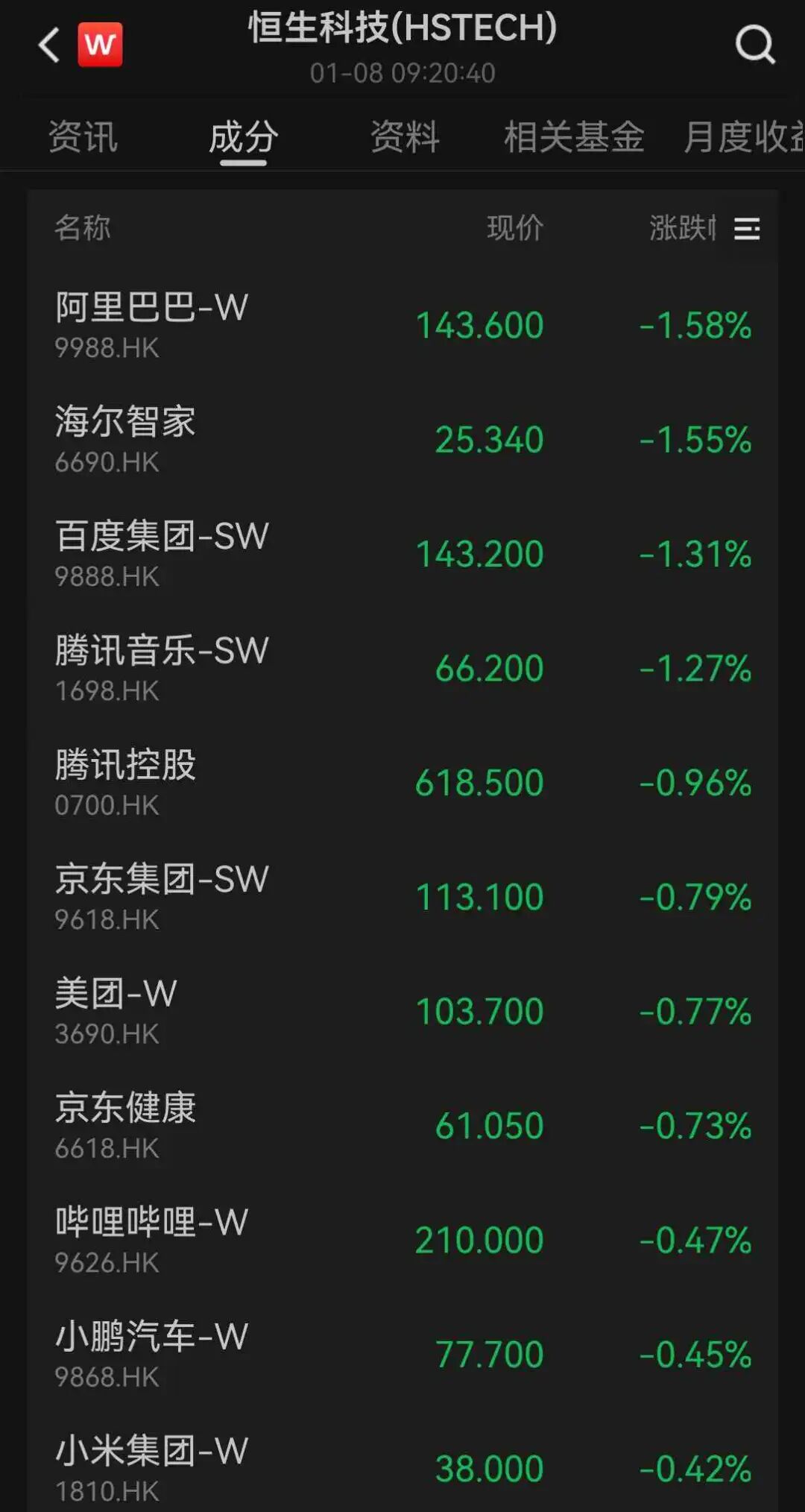Tap the red W icon
Image resolution: width=805 pixels, height=1512 pixels.
click(x=100, y=45)
